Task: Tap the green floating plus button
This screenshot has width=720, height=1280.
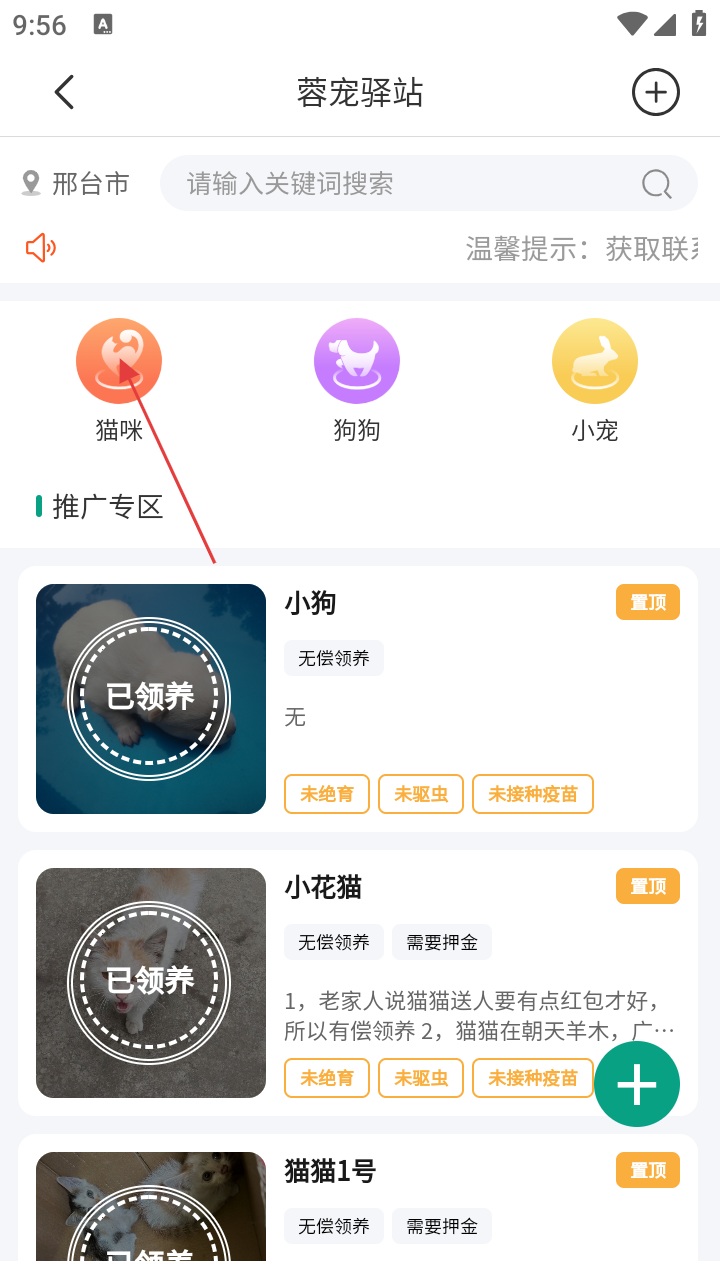Action: [x=637, y=1084]
